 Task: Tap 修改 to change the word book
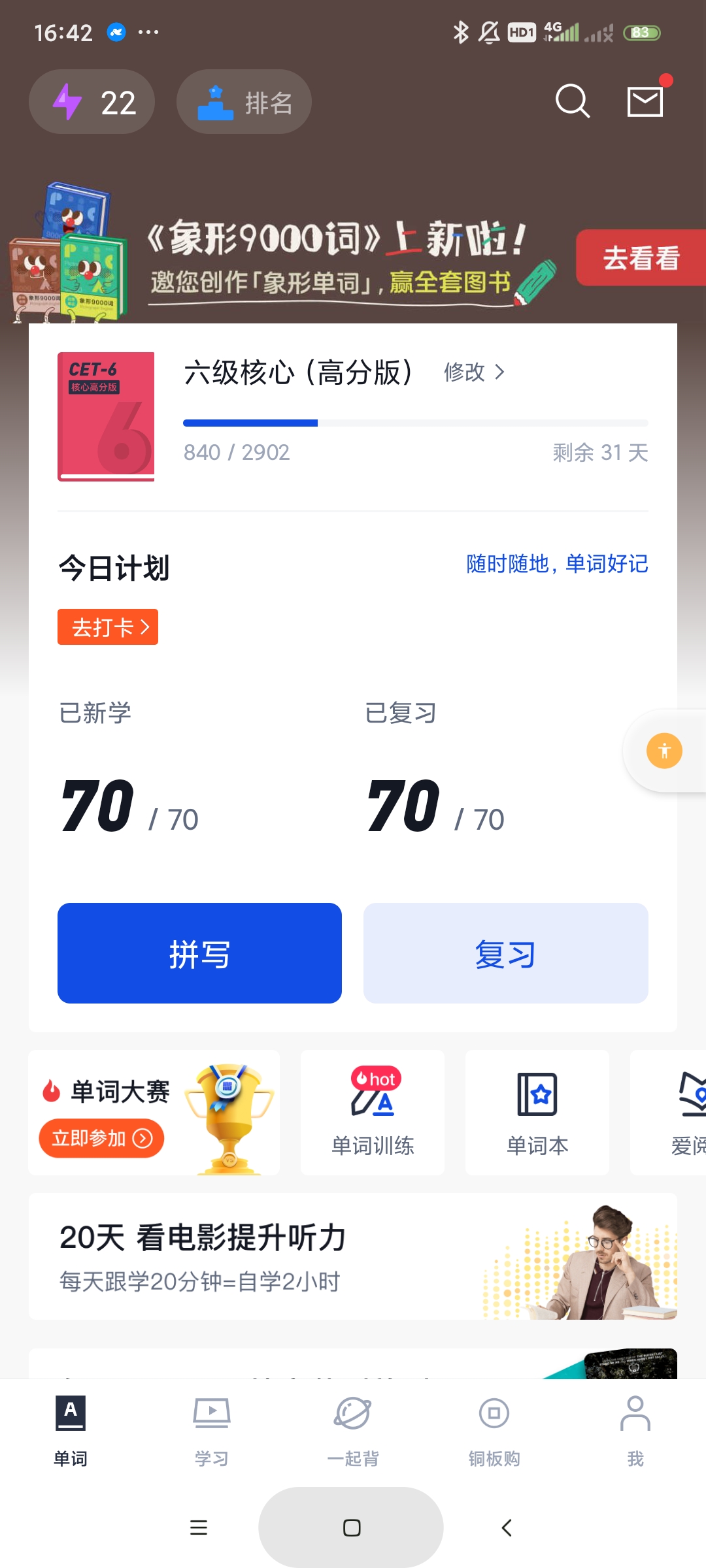click(x=474, y=372)
